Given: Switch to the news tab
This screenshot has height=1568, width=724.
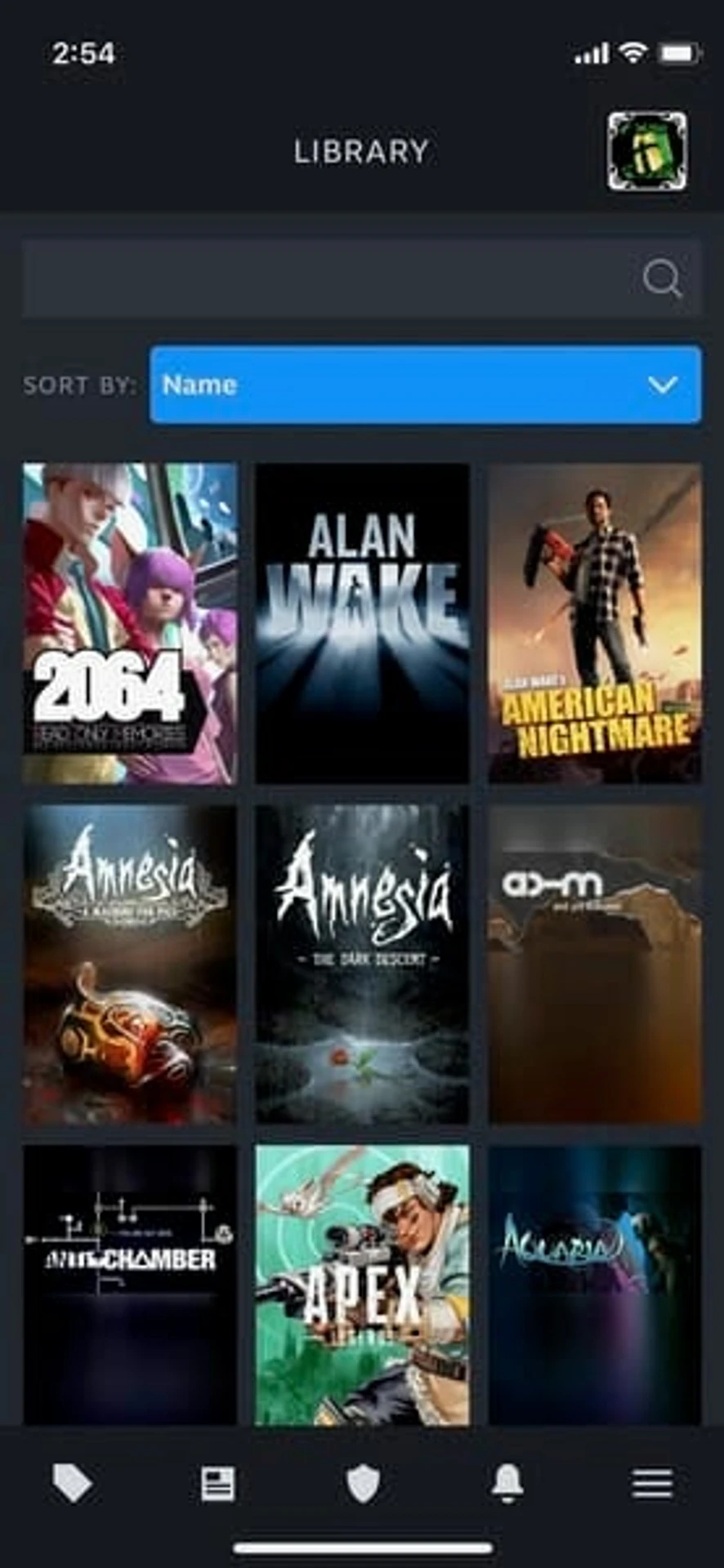Looking at the screenshot, I should point(217,1483).
